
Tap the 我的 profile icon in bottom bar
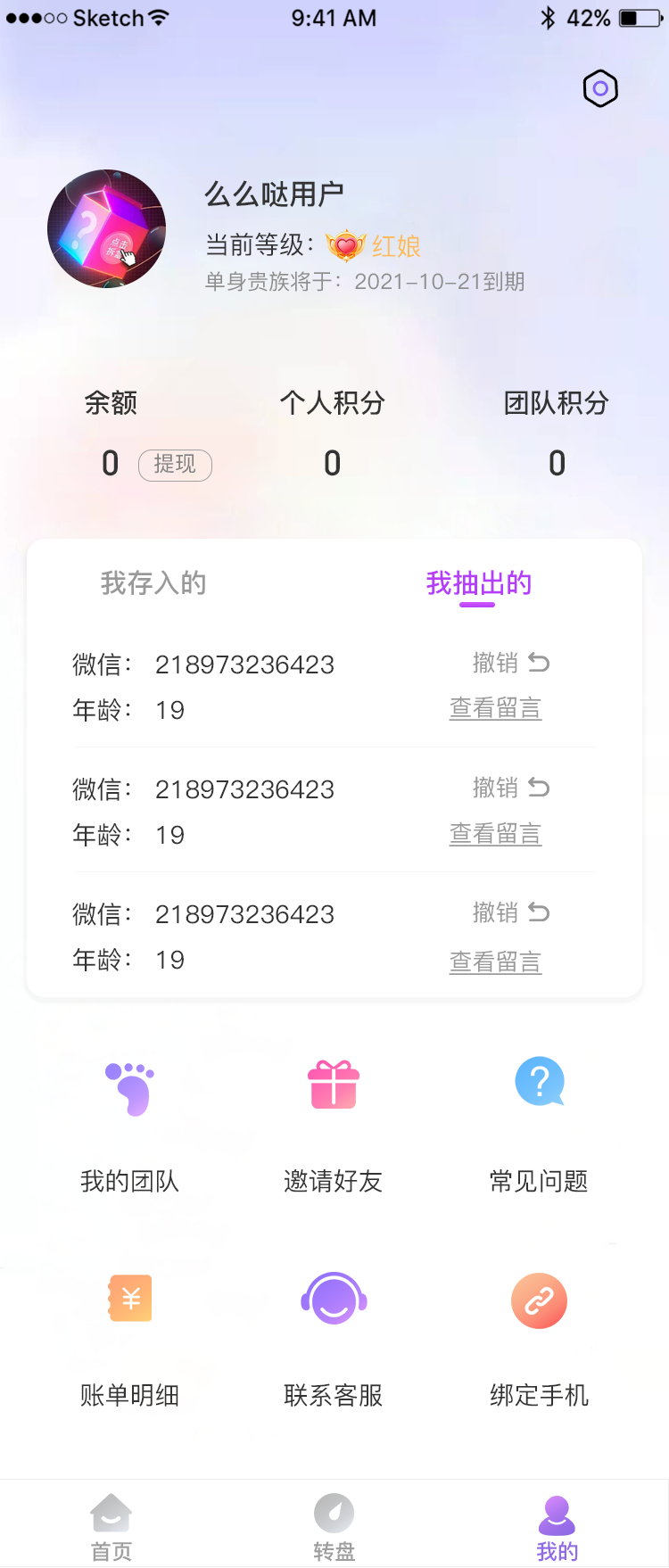tap(557, 1511)
